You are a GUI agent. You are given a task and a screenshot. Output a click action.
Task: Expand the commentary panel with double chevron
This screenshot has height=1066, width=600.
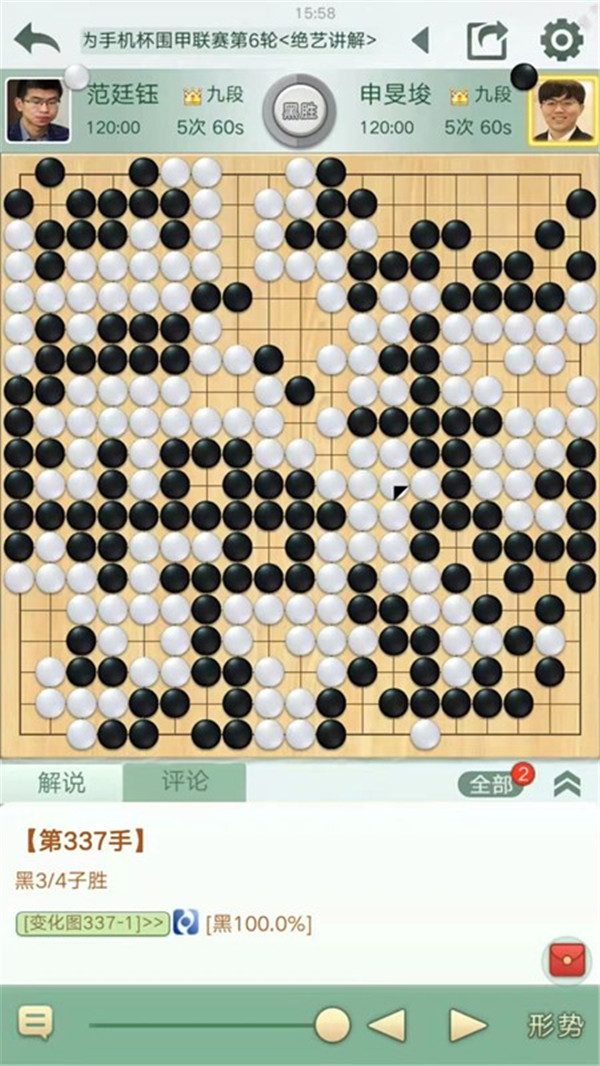[x=567, y=784]
